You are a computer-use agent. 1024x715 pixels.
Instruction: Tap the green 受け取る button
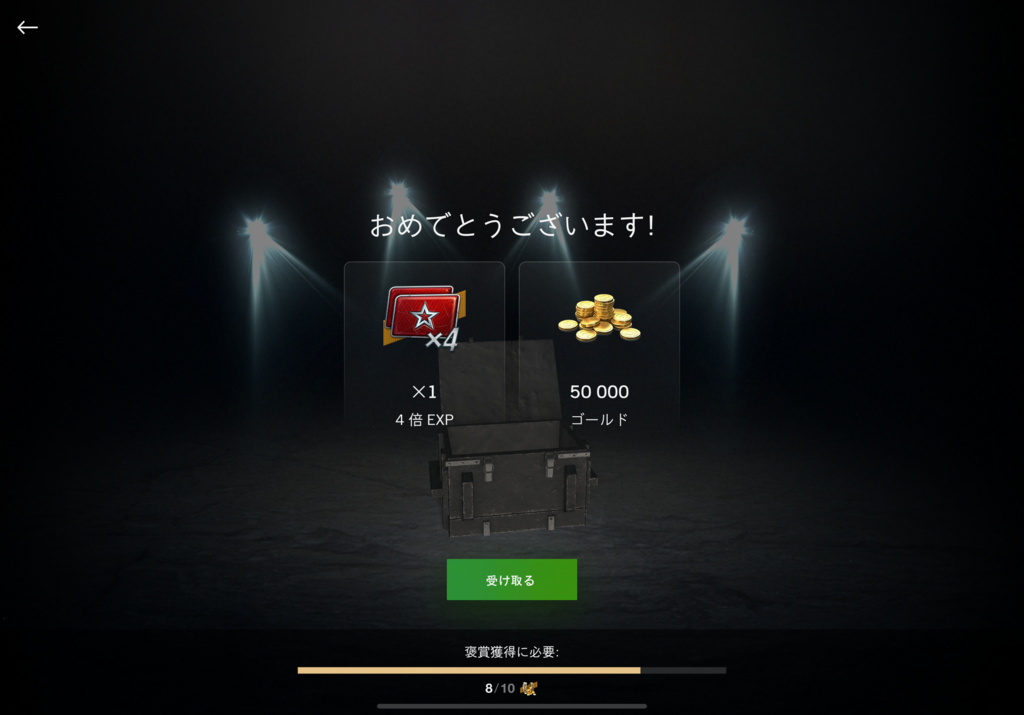click(x=511, y=579)
